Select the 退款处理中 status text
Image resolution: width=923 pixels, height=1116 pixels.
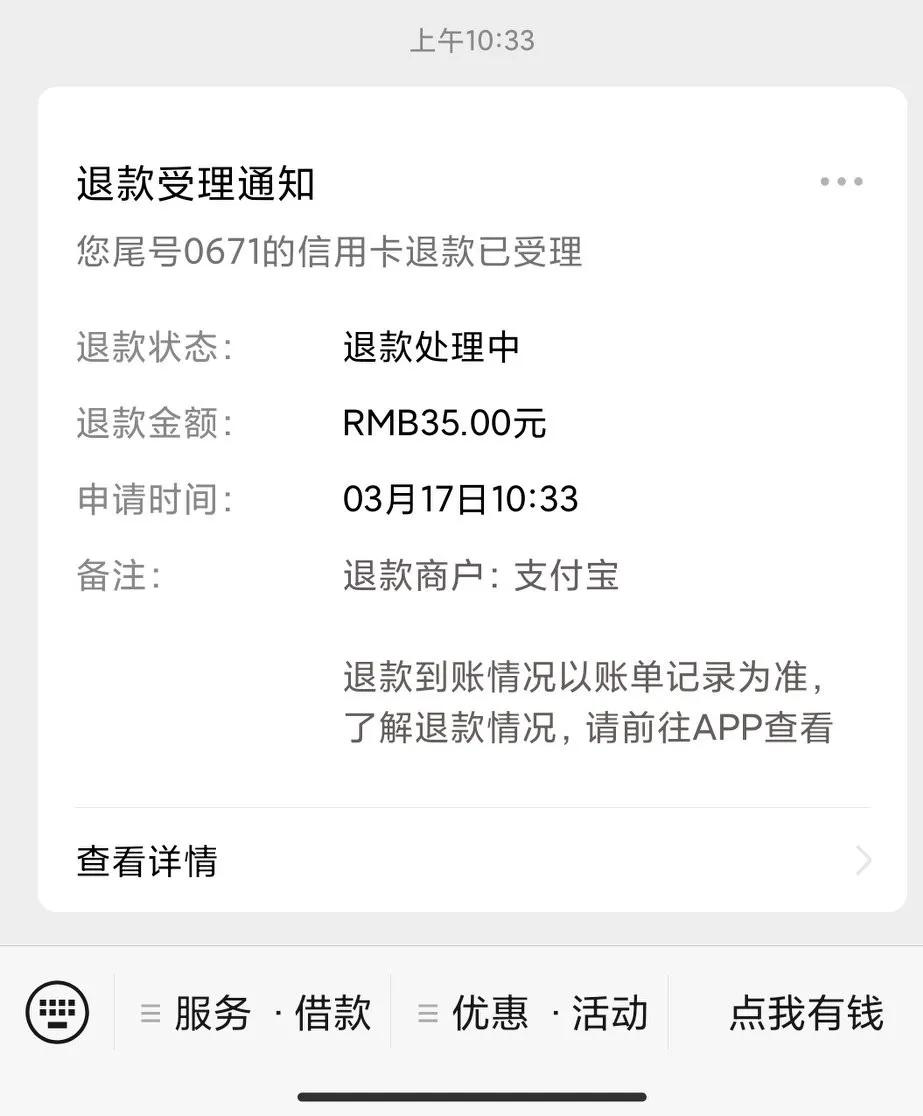tap(434, 347)
